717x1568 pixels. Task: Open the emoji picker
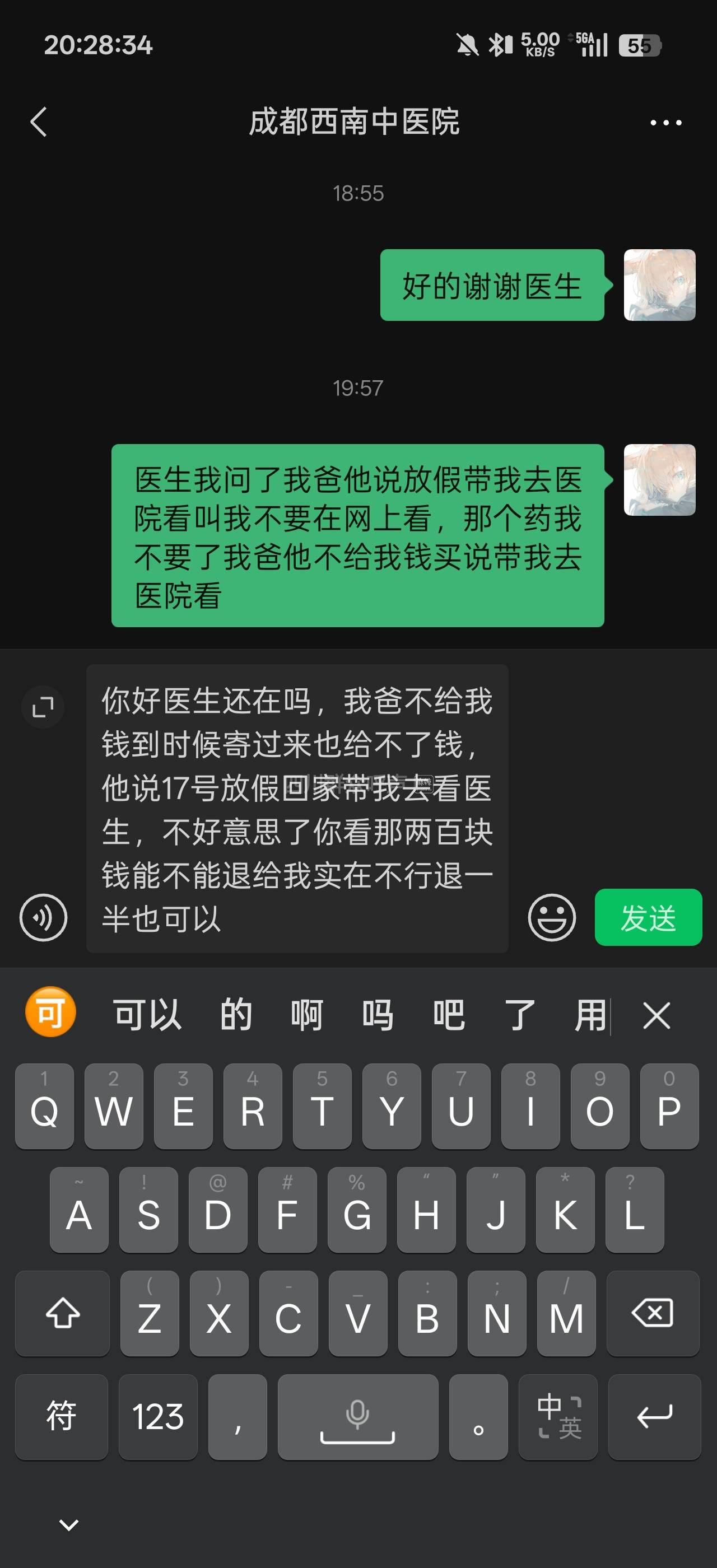551,917
